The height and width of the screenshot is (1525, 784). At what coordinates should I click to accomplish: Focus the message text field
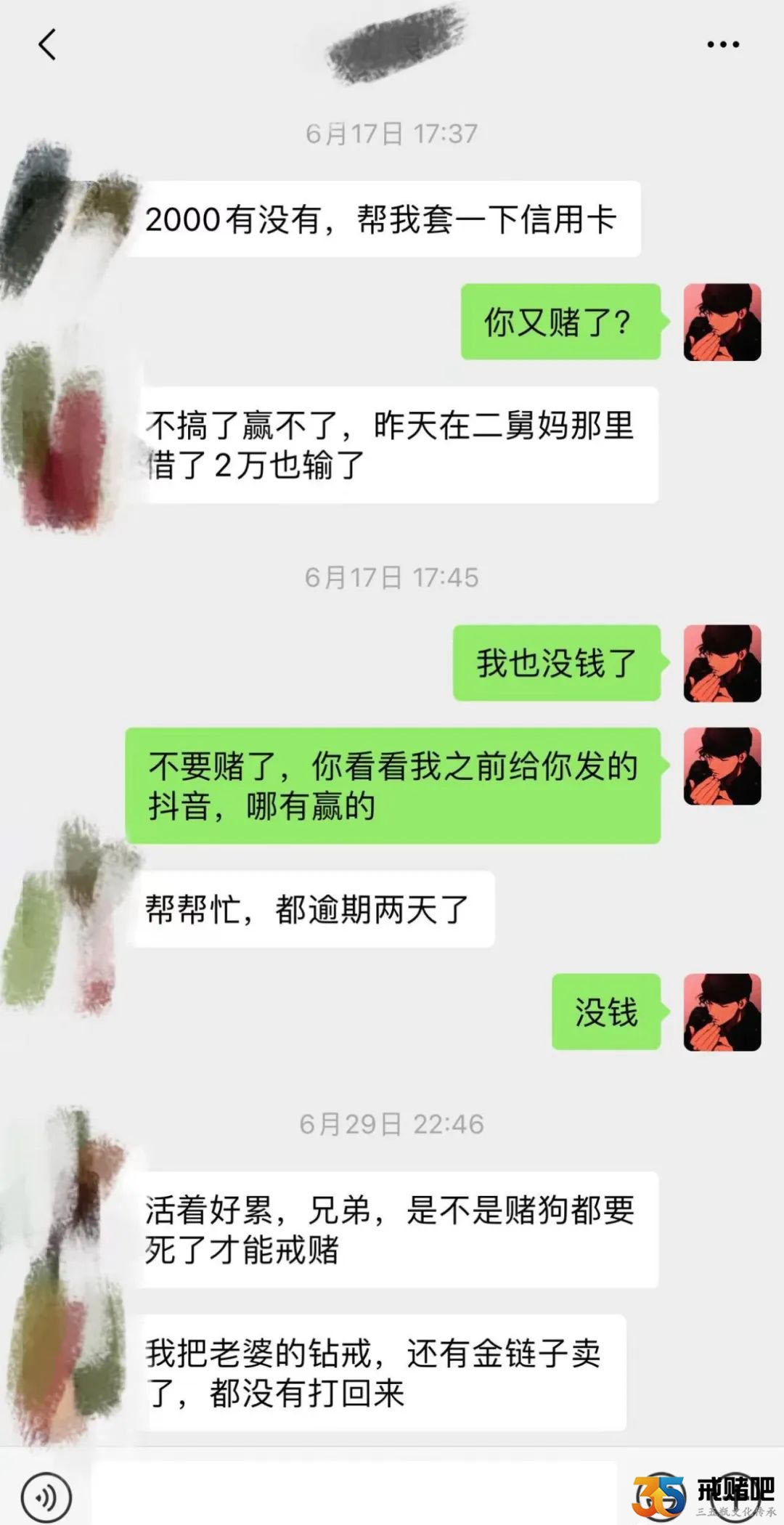click(356, 1494)
